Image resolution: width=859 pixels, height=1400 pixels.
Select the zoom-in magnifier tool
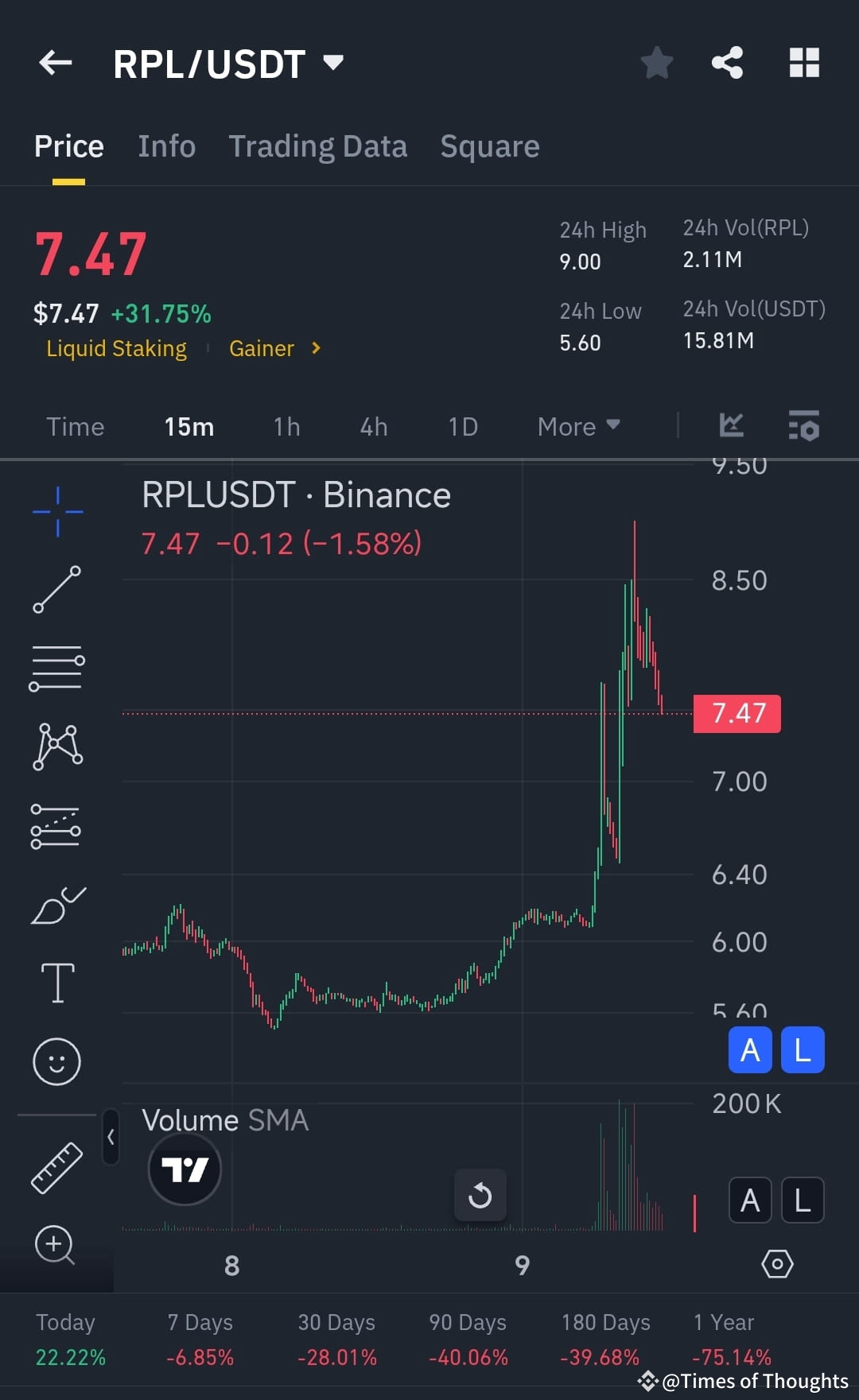[x=56, y=1245]
